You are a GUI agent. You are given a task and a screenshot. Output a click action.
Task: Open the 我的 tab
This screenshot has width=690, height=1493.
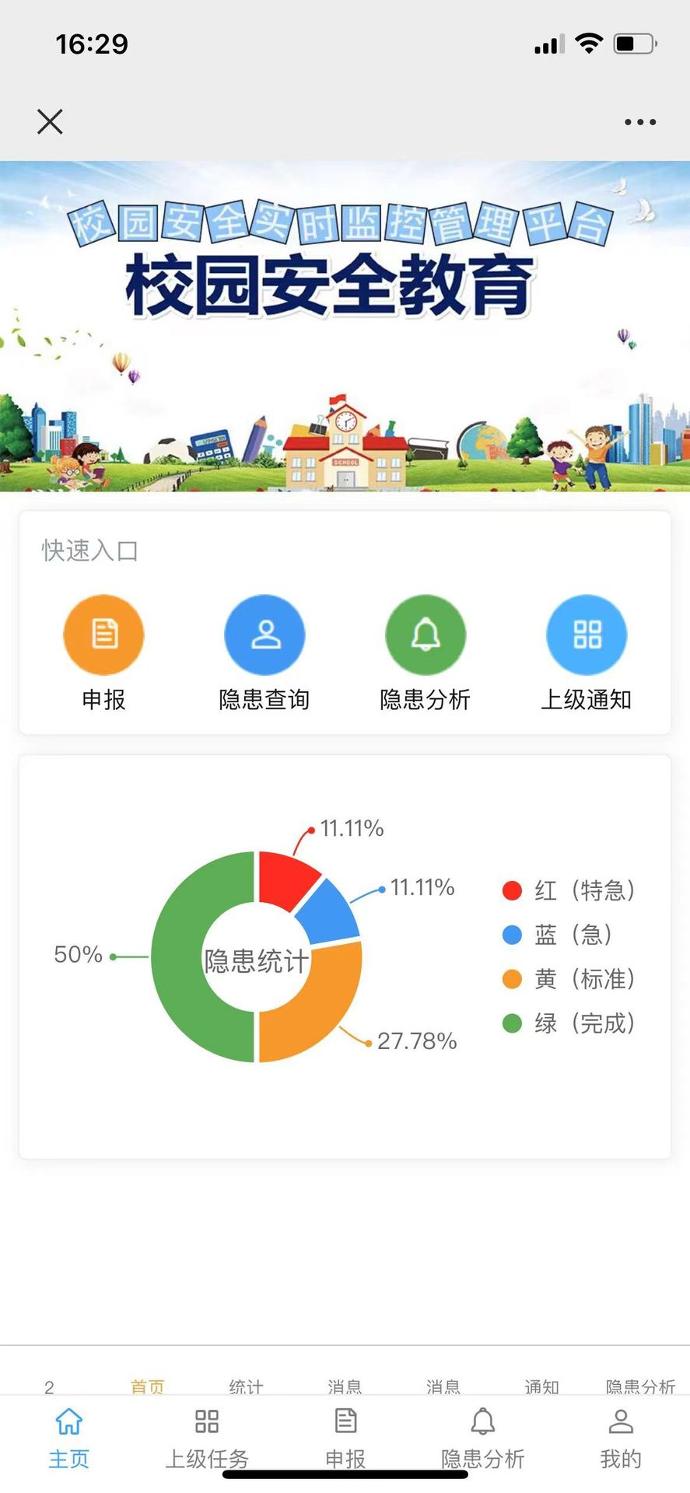click(x=620, y=1436)
